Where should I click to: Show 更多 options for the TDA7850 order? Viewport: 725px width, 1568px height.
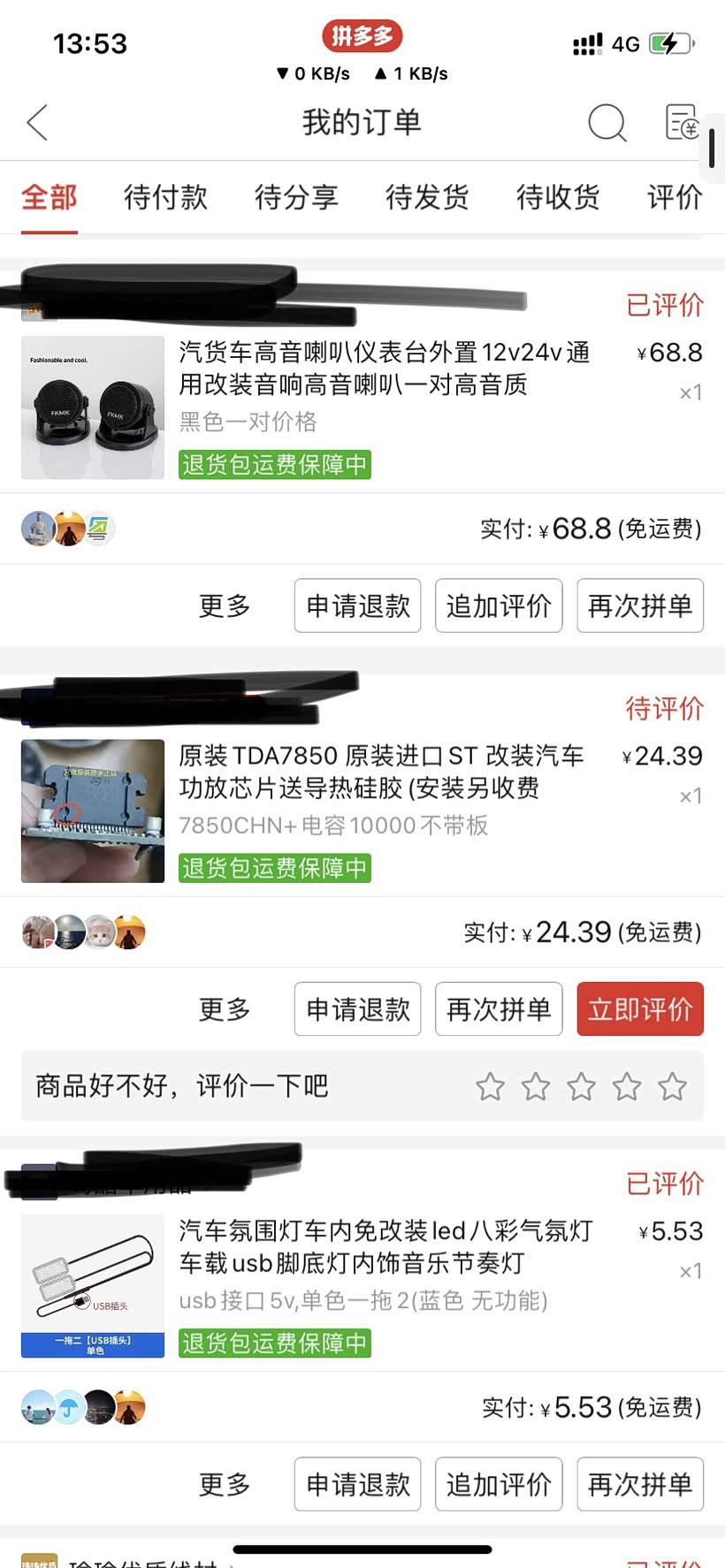pyautogui.click(x=225, y=1009)
